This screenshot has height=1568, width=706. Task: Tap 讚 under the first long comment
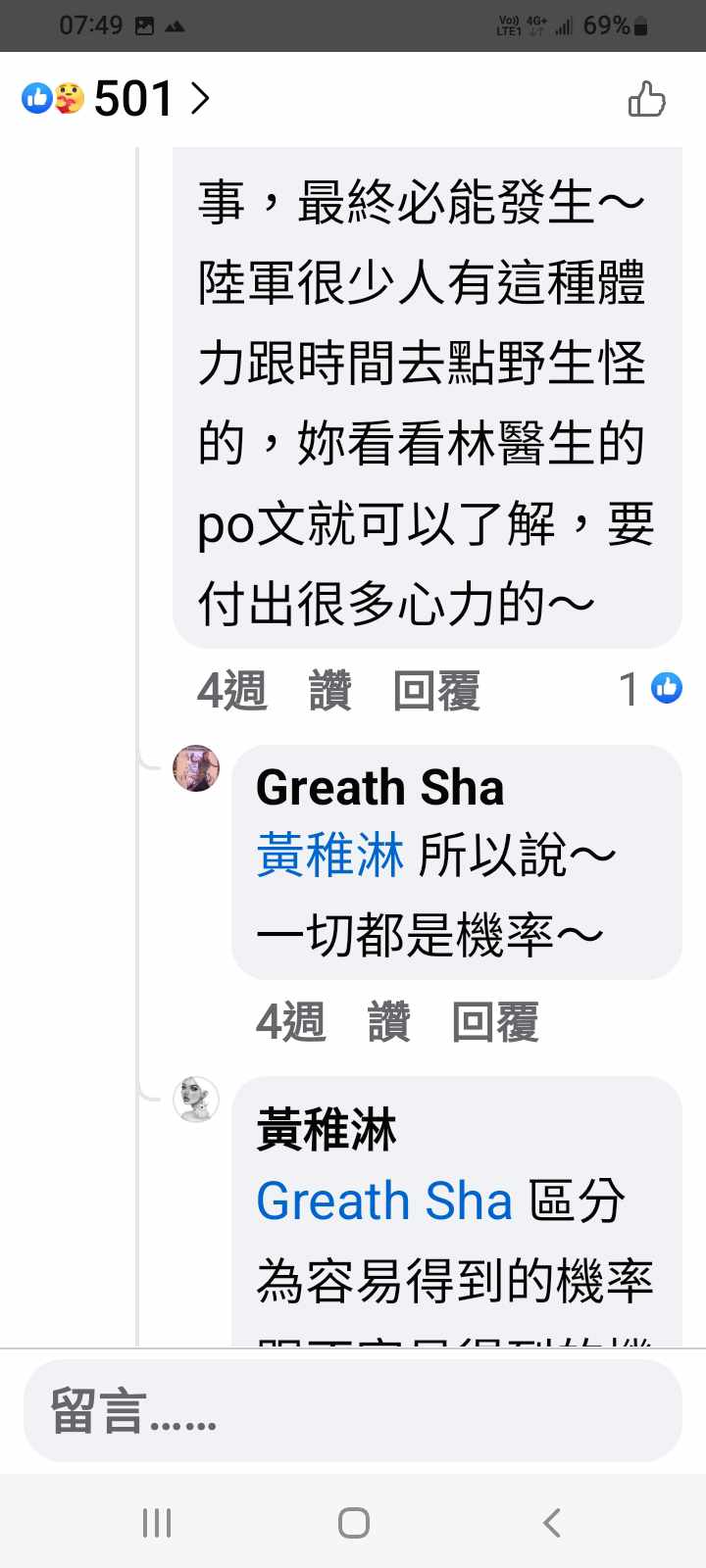coord(330,690)
